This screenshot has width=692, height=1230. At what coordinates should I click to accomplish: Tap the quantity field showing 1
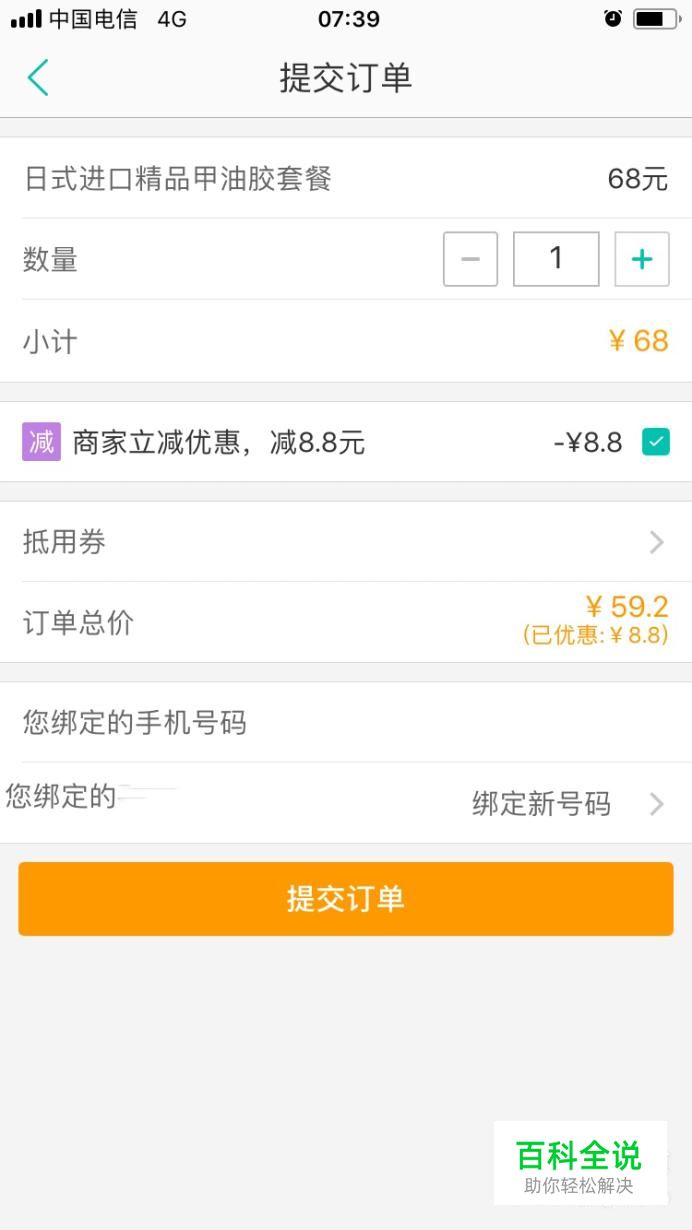(556, 260)
